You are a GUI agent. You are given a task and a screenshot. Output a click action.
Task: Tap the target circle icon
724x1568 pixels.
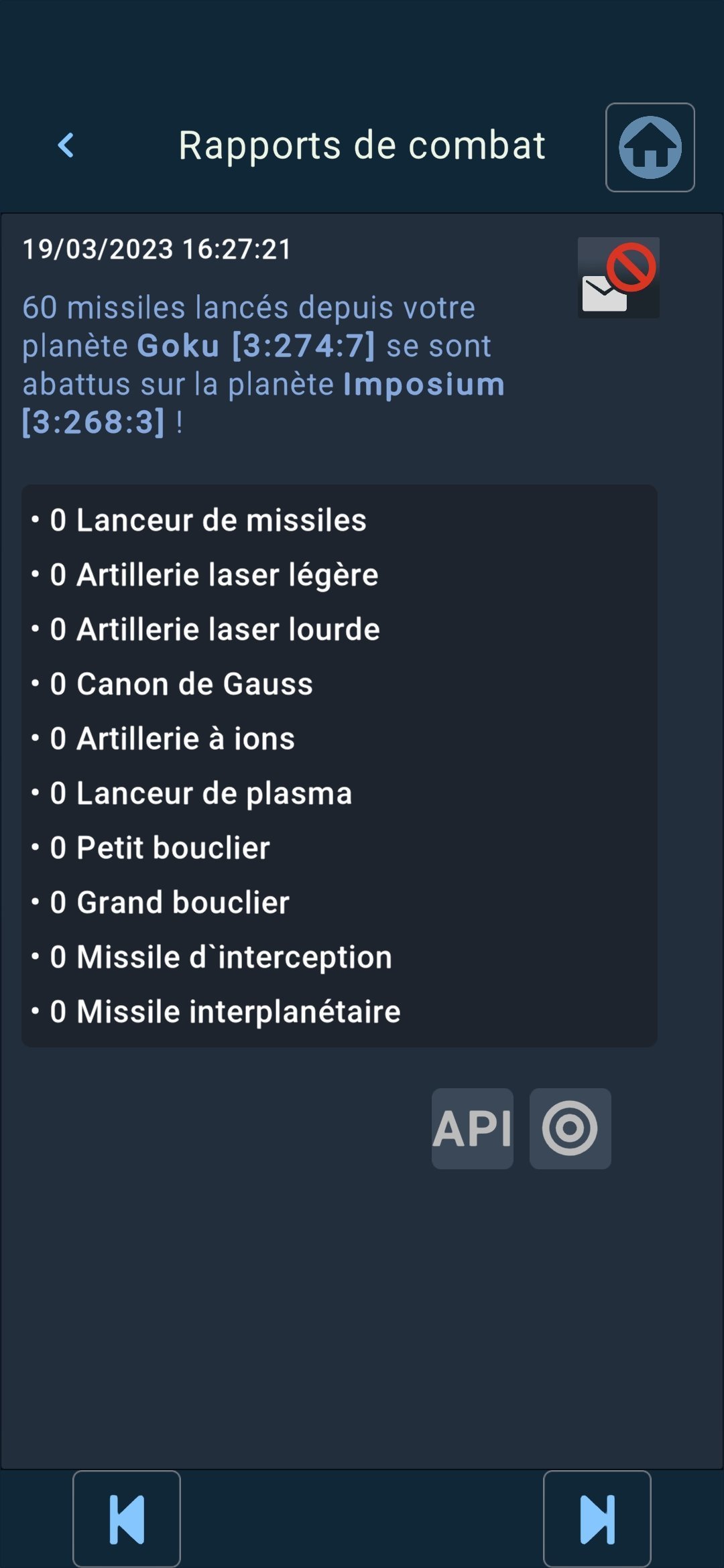pos(570,1128)
